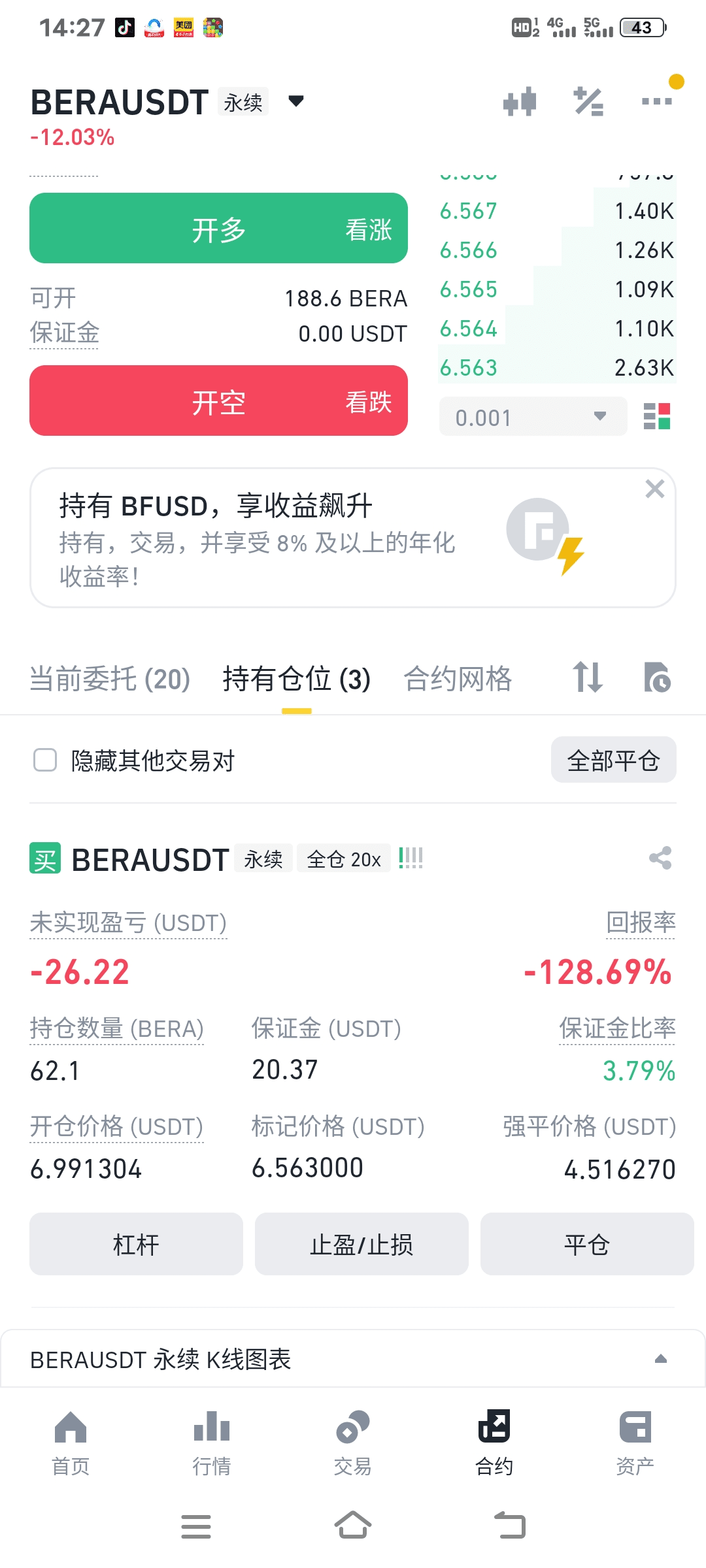Screen dimensions: 706x1568
Task: Tap the green 开多 long button
Action: (x=218, y=228)
